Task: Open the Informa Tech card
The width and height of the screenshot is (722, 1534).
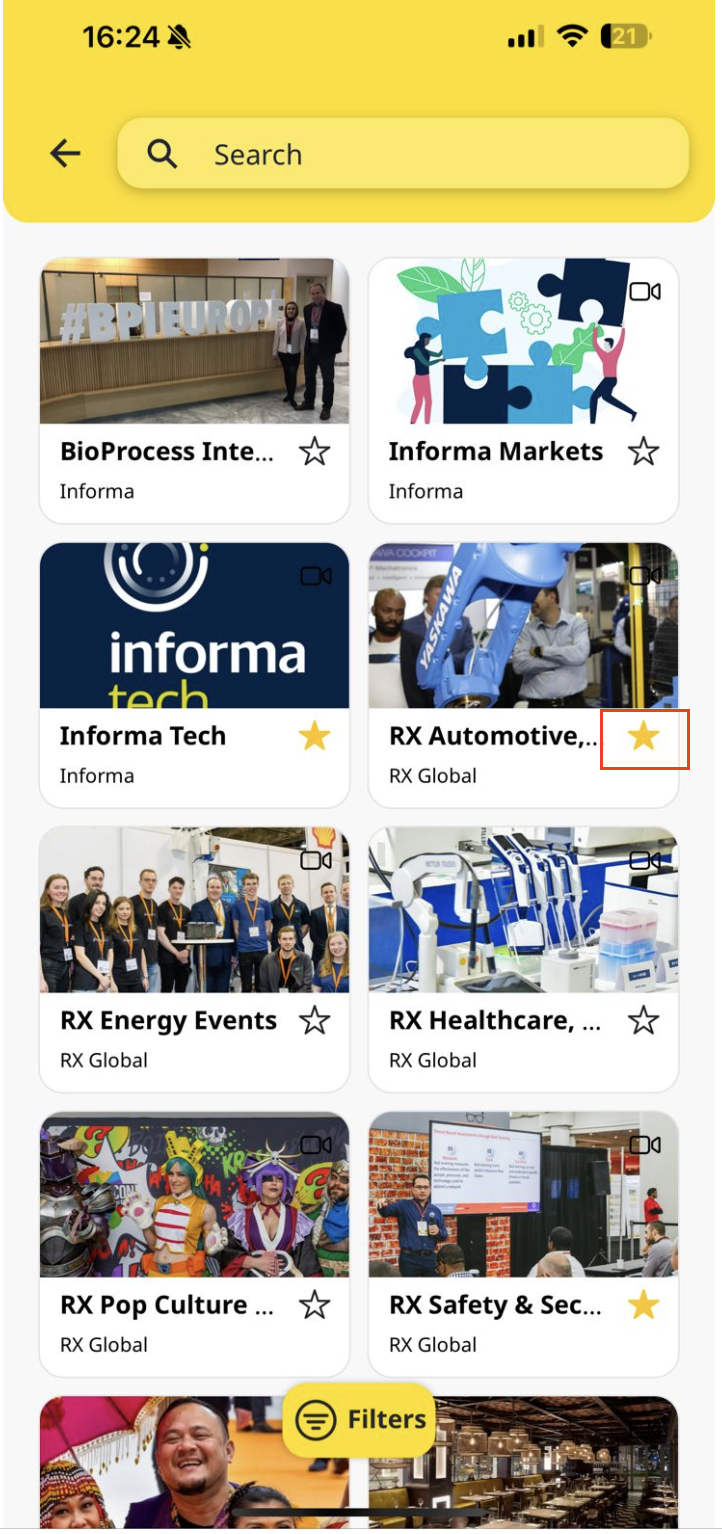Action: click(x=194, y=627)
